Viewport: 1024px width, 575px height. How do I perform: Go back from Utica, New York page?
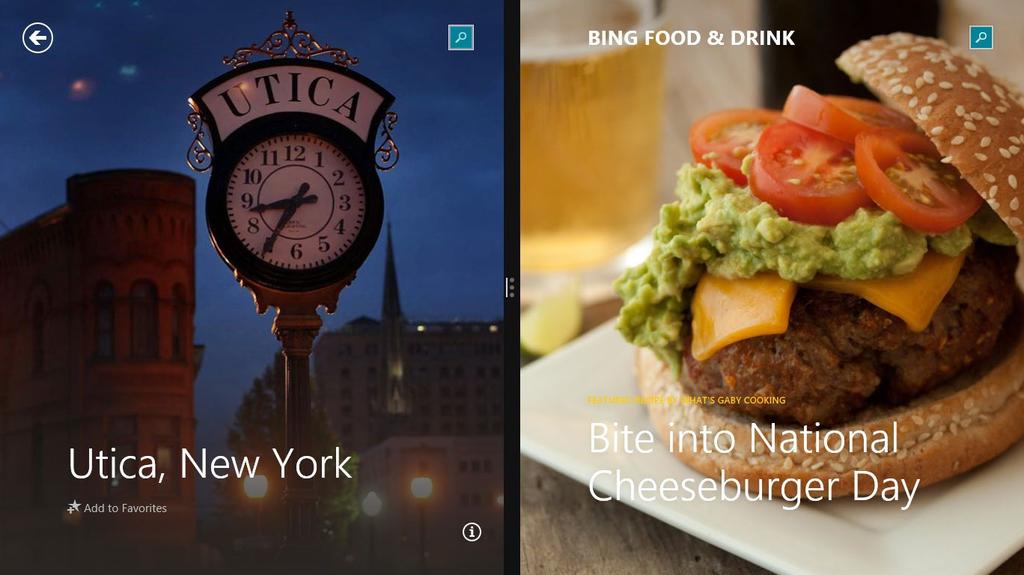38,38
